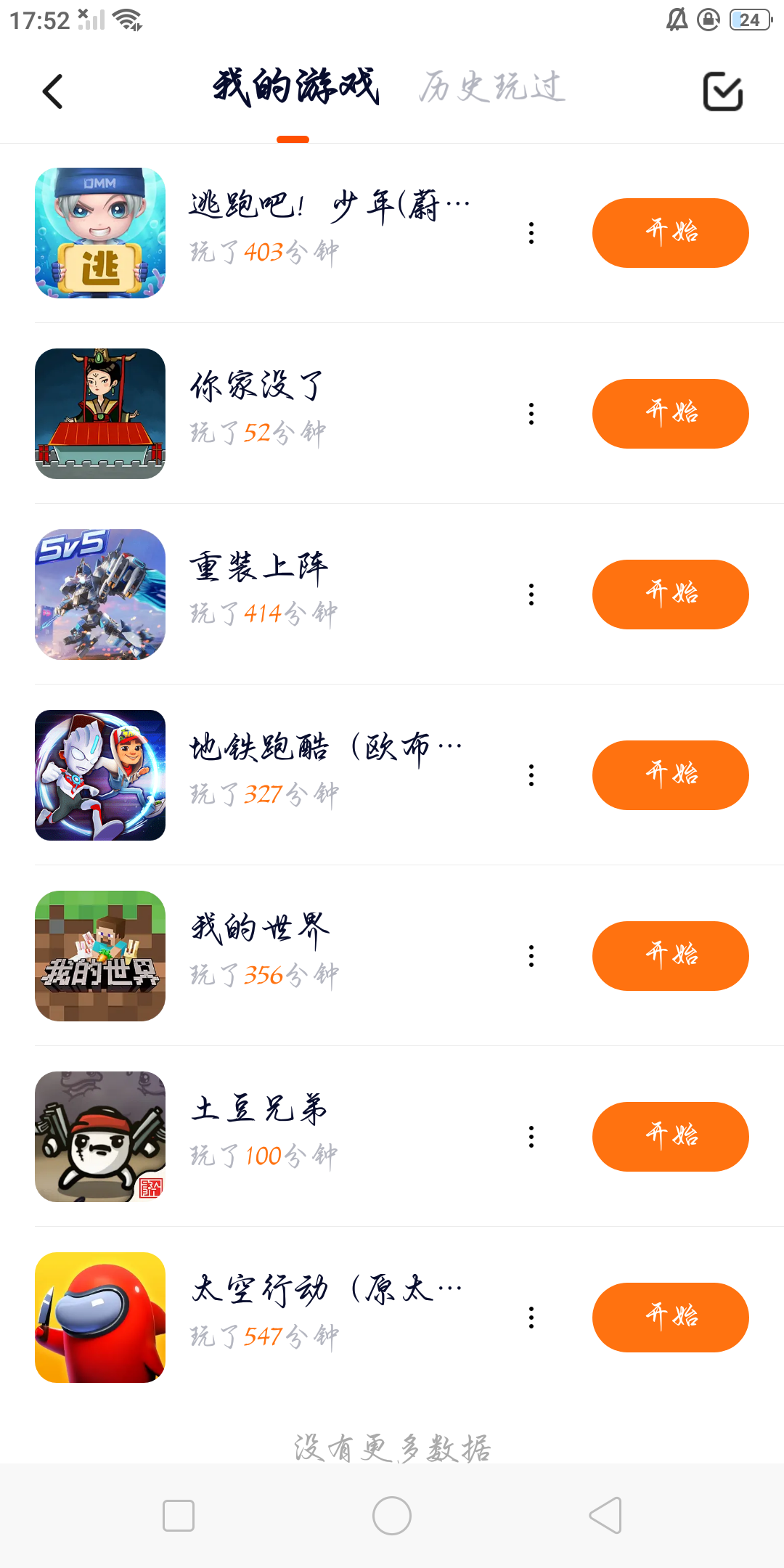
Task: Launch 重装上阵 with its 开始 button
Action: pyautogui.click(x=670, y=595)
